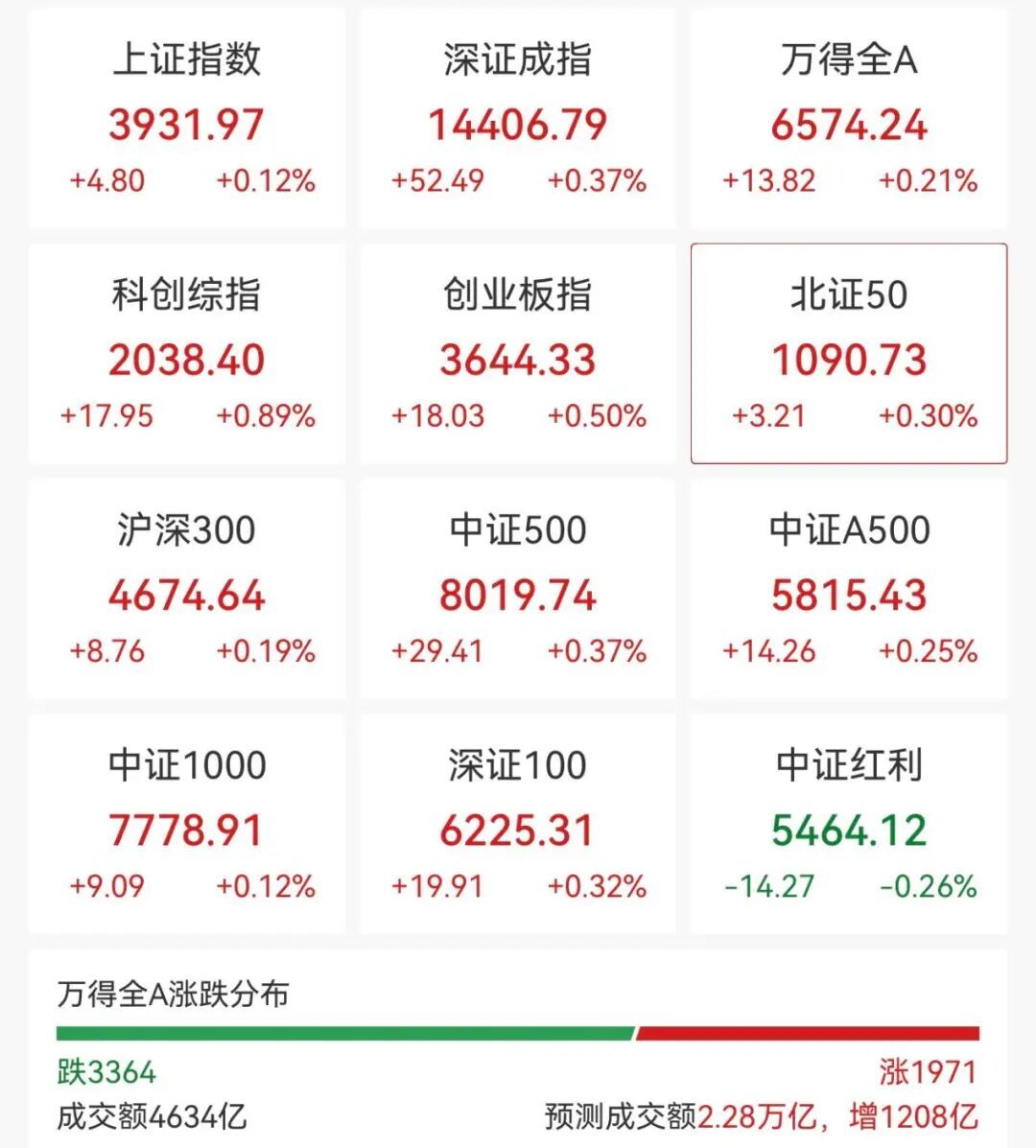Open the 上证指数 index card
1036x1148 pixels.
(187, 119)
